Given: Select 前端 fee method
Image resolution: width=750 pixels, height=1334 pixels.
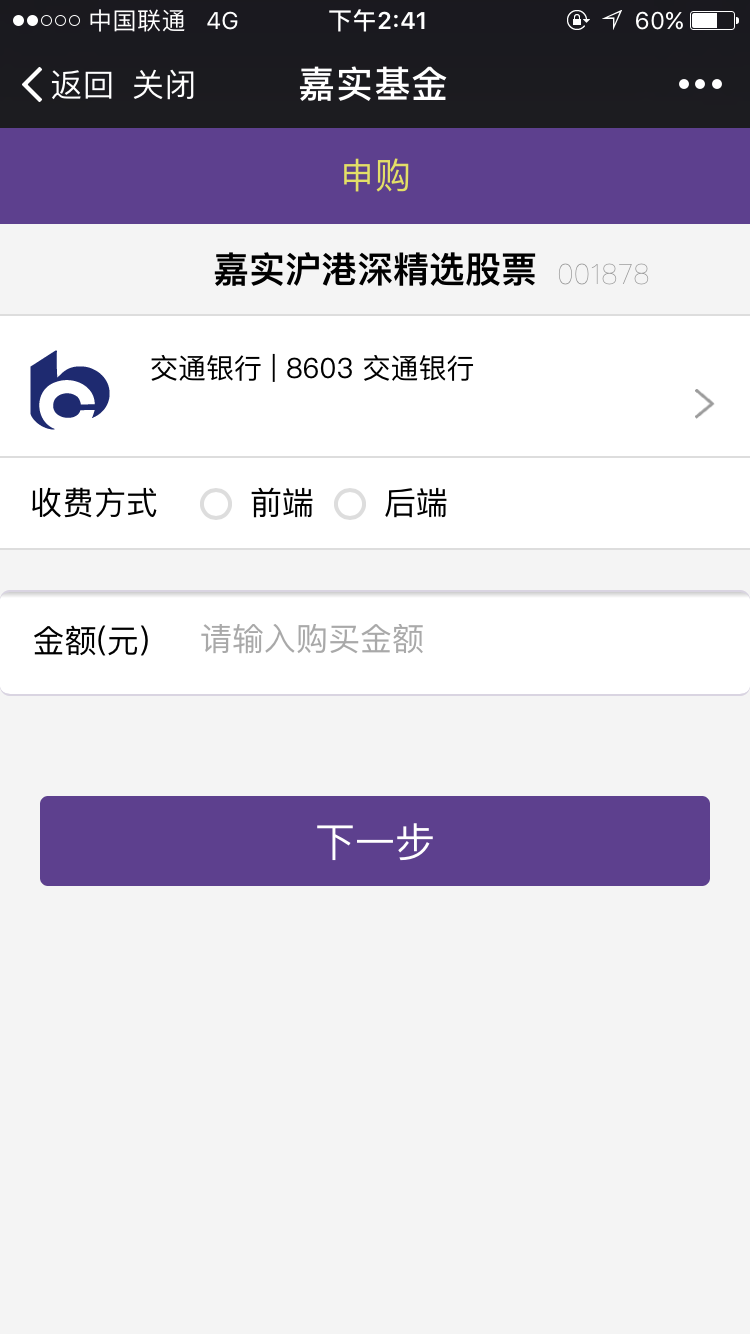Looking at the screenshot, I should pos(217,504).
